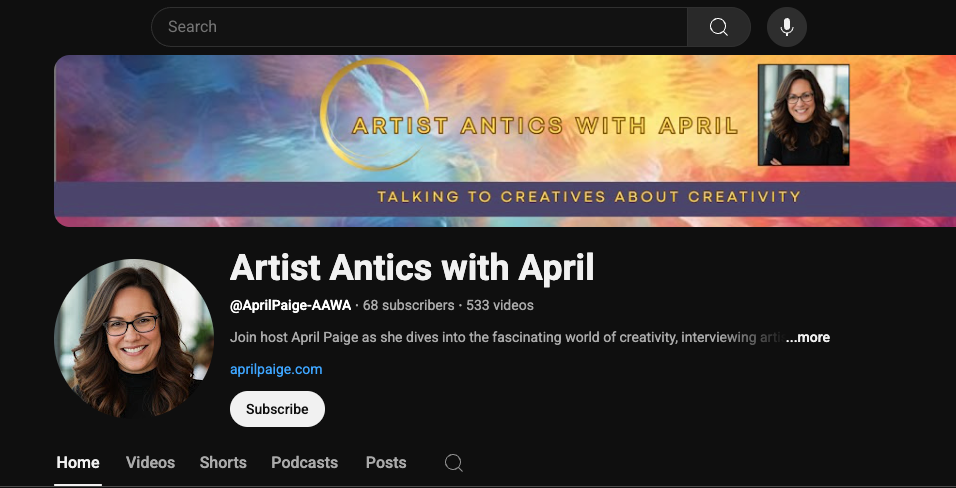Search within this channel
Viewport: 956px width, 488px height.
[454, 462]
